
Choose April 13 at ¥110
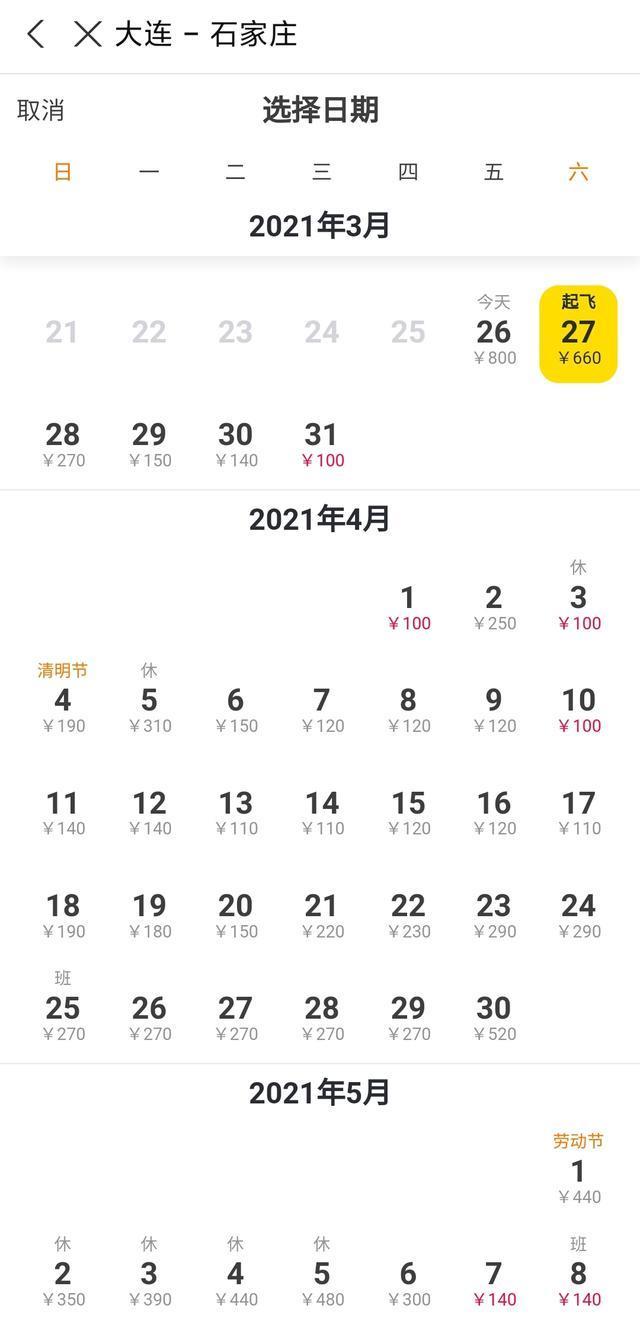tap(235, 812)
